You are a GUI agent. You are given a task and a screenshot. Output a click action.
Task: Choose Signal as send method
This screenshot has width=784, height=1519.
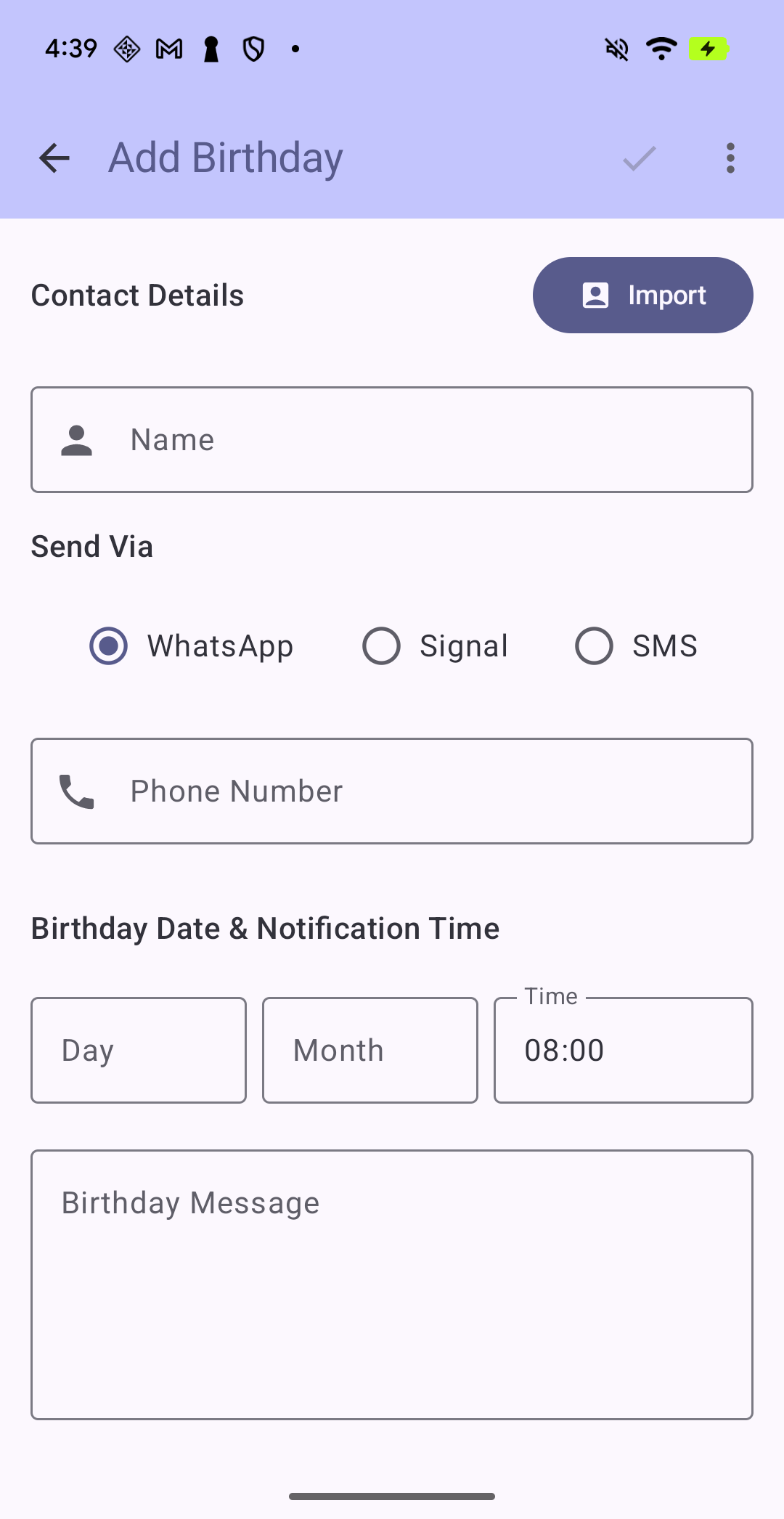pyautogui.click(x=382, y=646)
